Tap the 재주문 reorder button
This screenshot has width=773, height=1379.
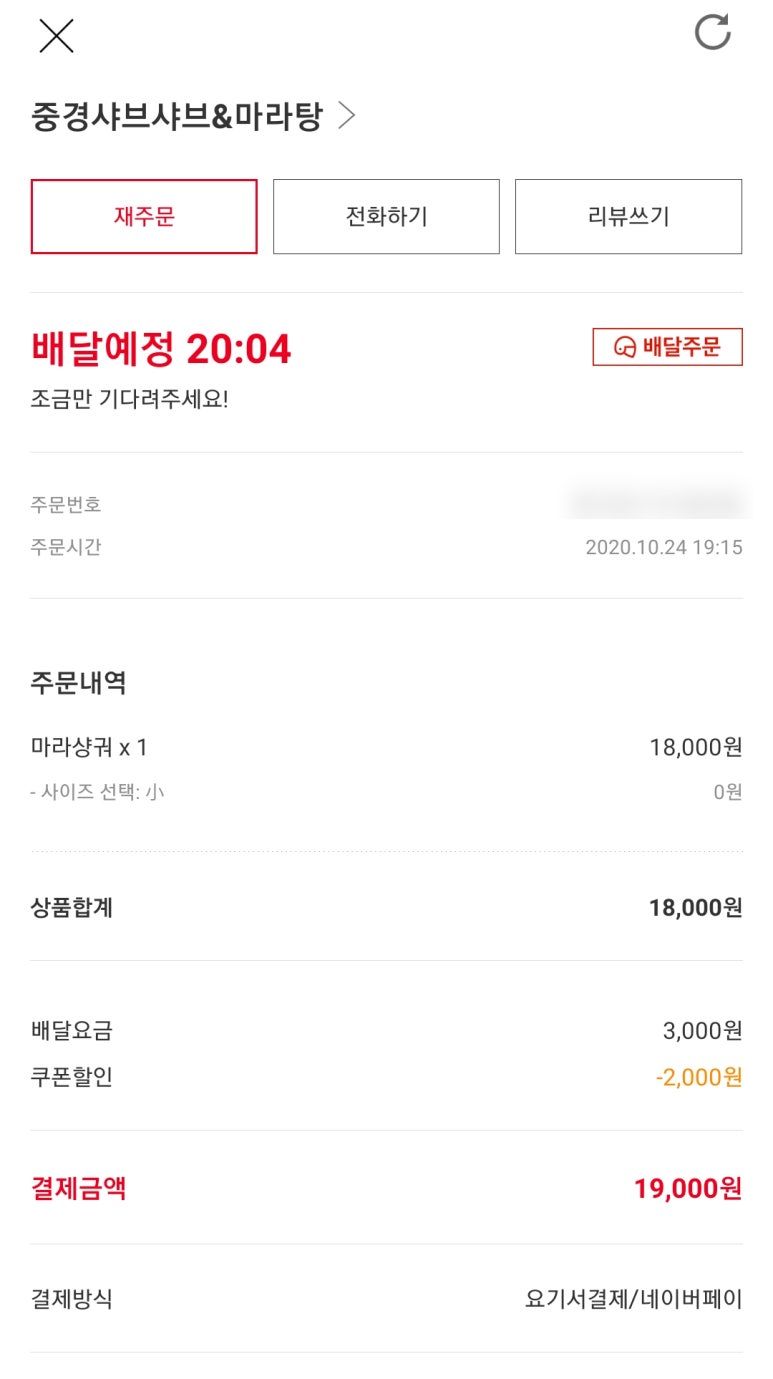click(x=144, y=217)
